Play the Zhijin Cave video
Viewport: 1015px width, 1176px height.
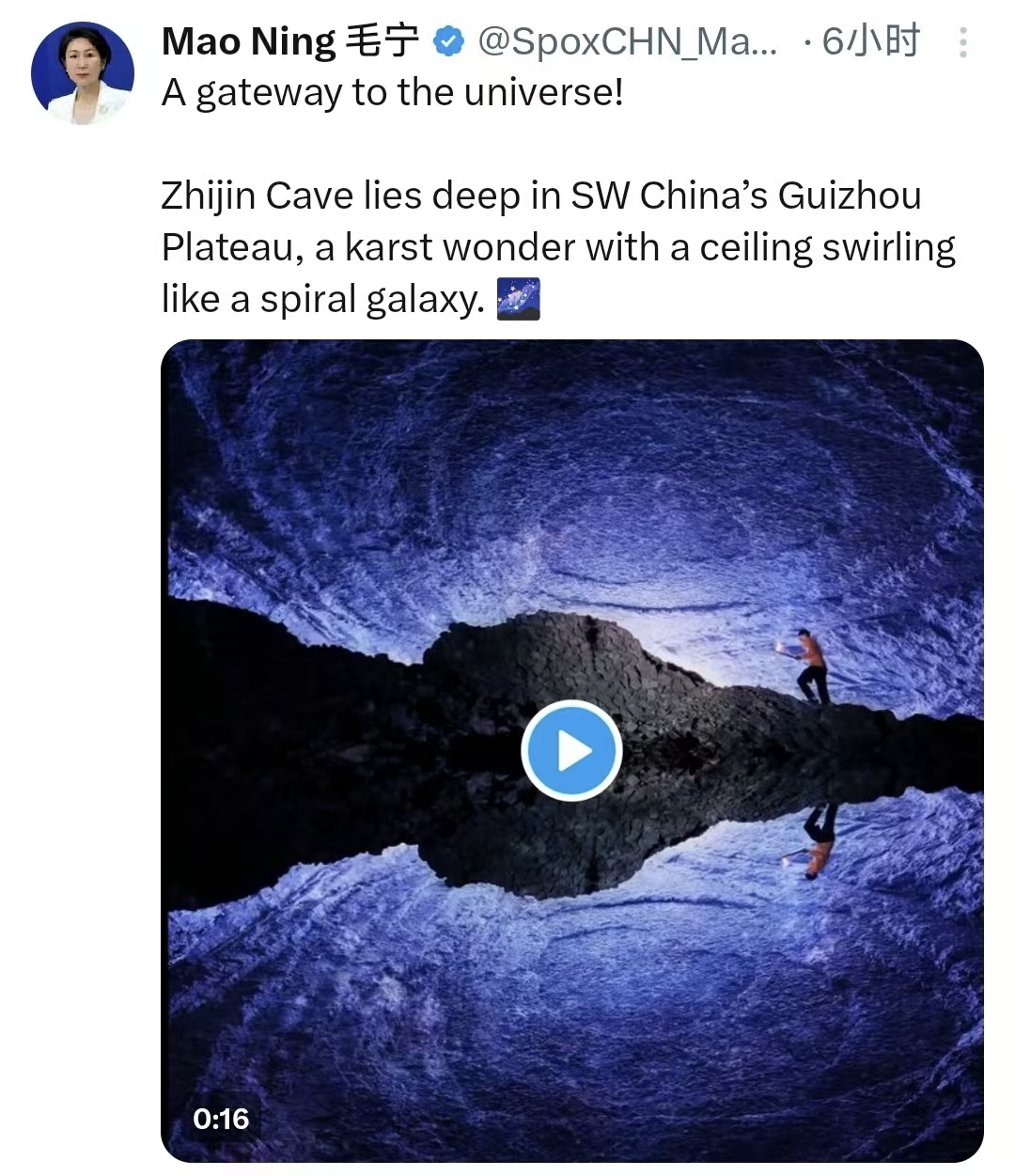coord(571,751)
